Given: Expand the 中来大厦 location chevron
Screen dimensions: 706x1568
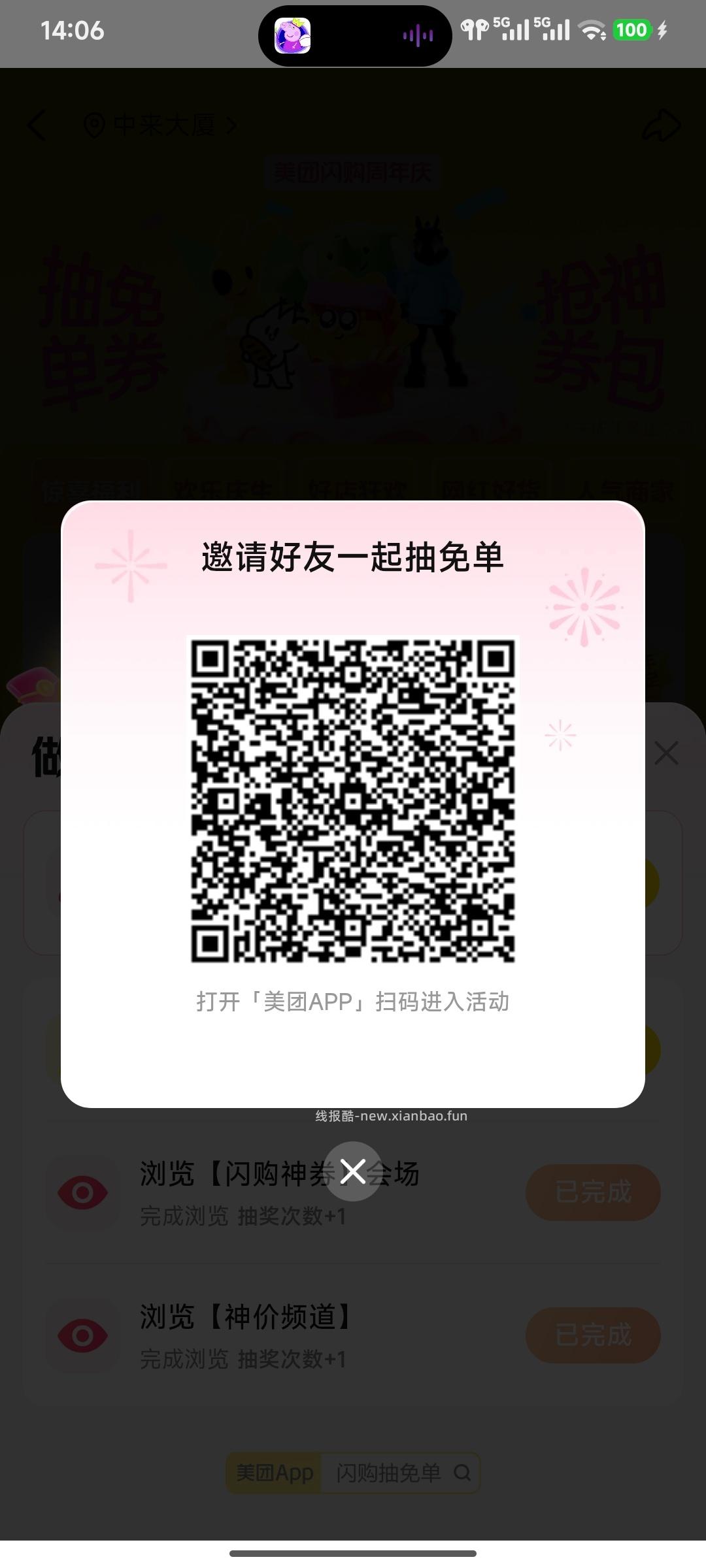Looking at the screenshot, I should pos(230,124).
